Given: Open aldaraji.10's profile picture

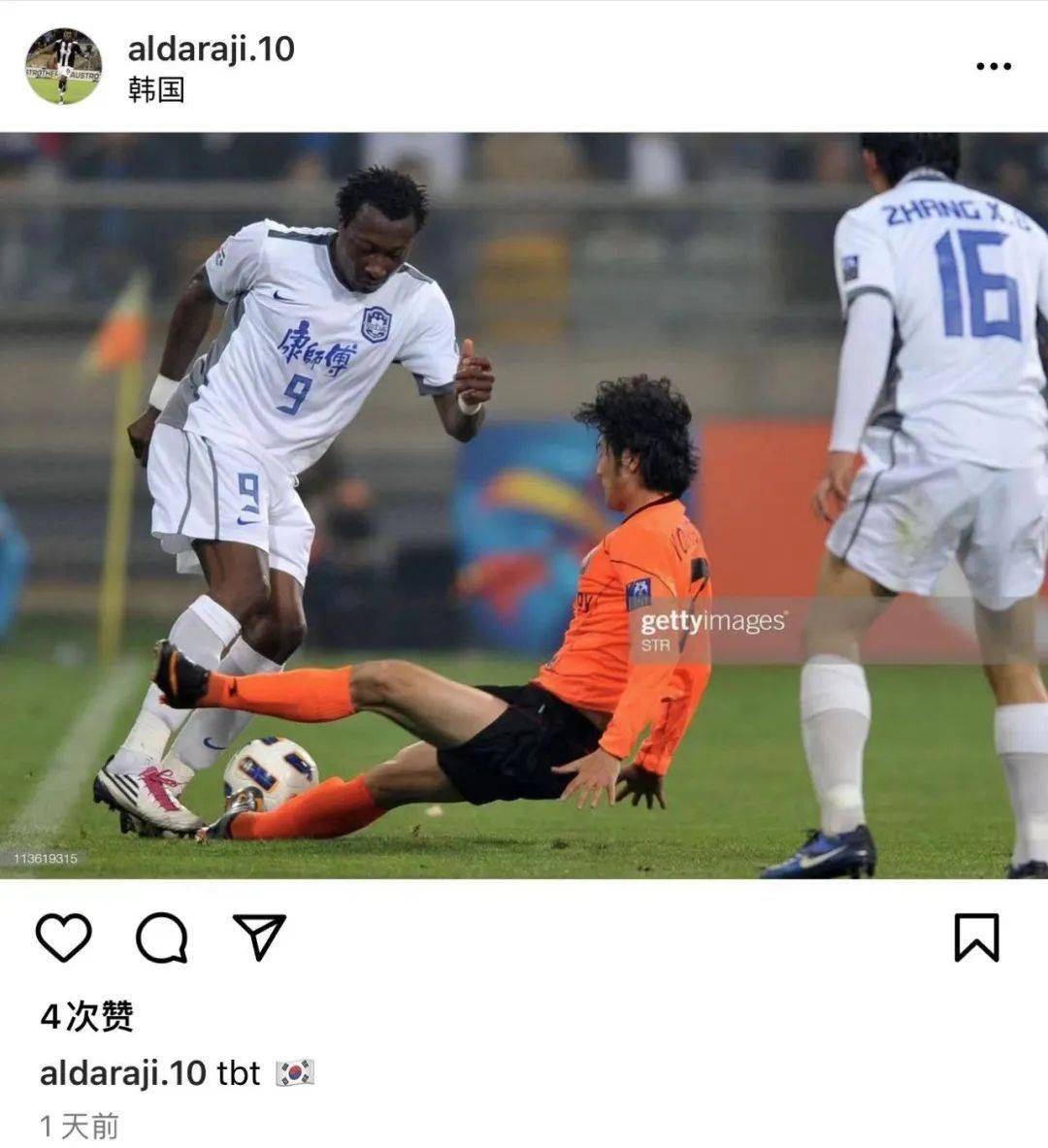Looking at the screenshot, I should tap(63, 66).
